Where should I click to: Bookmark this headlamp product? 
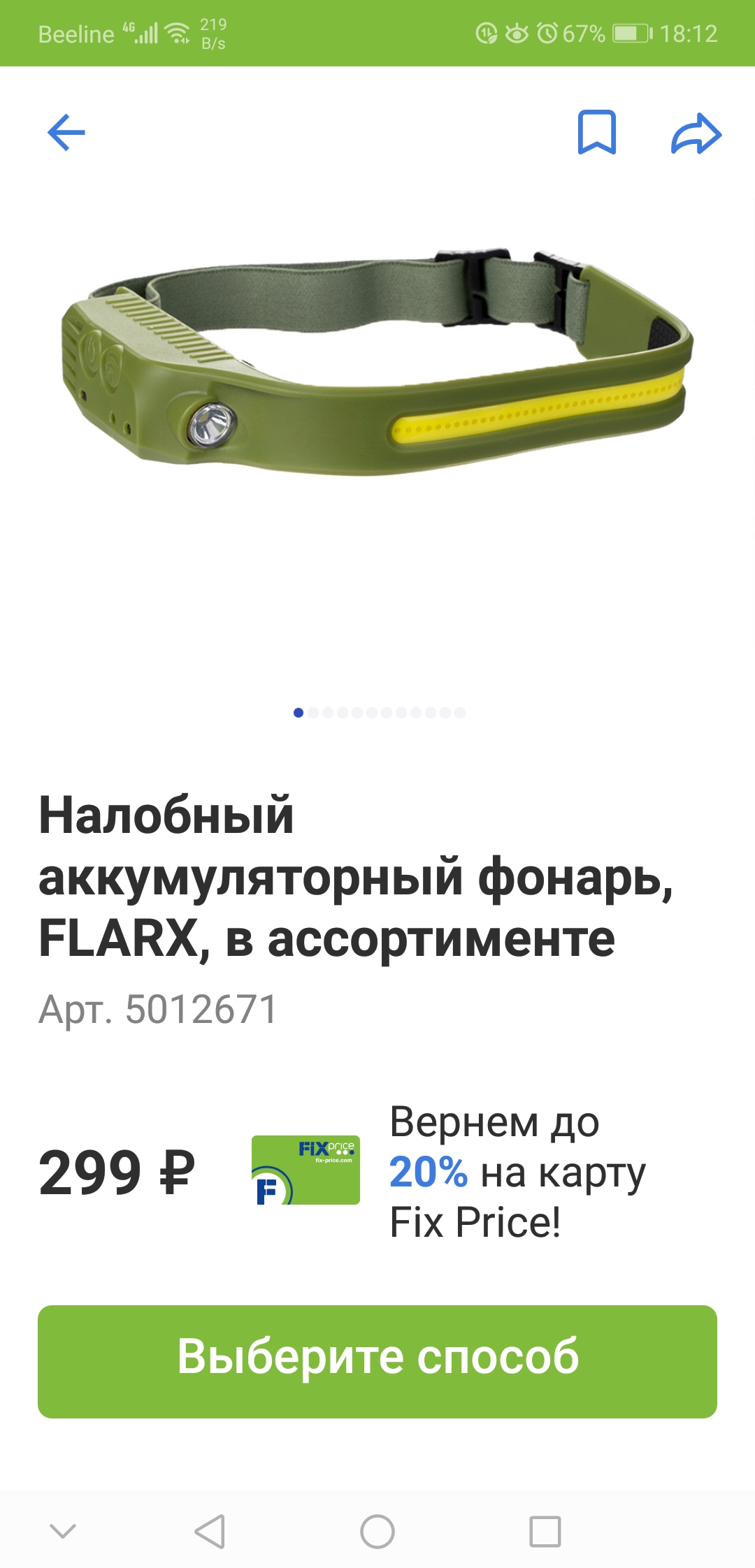pos(596,132)
